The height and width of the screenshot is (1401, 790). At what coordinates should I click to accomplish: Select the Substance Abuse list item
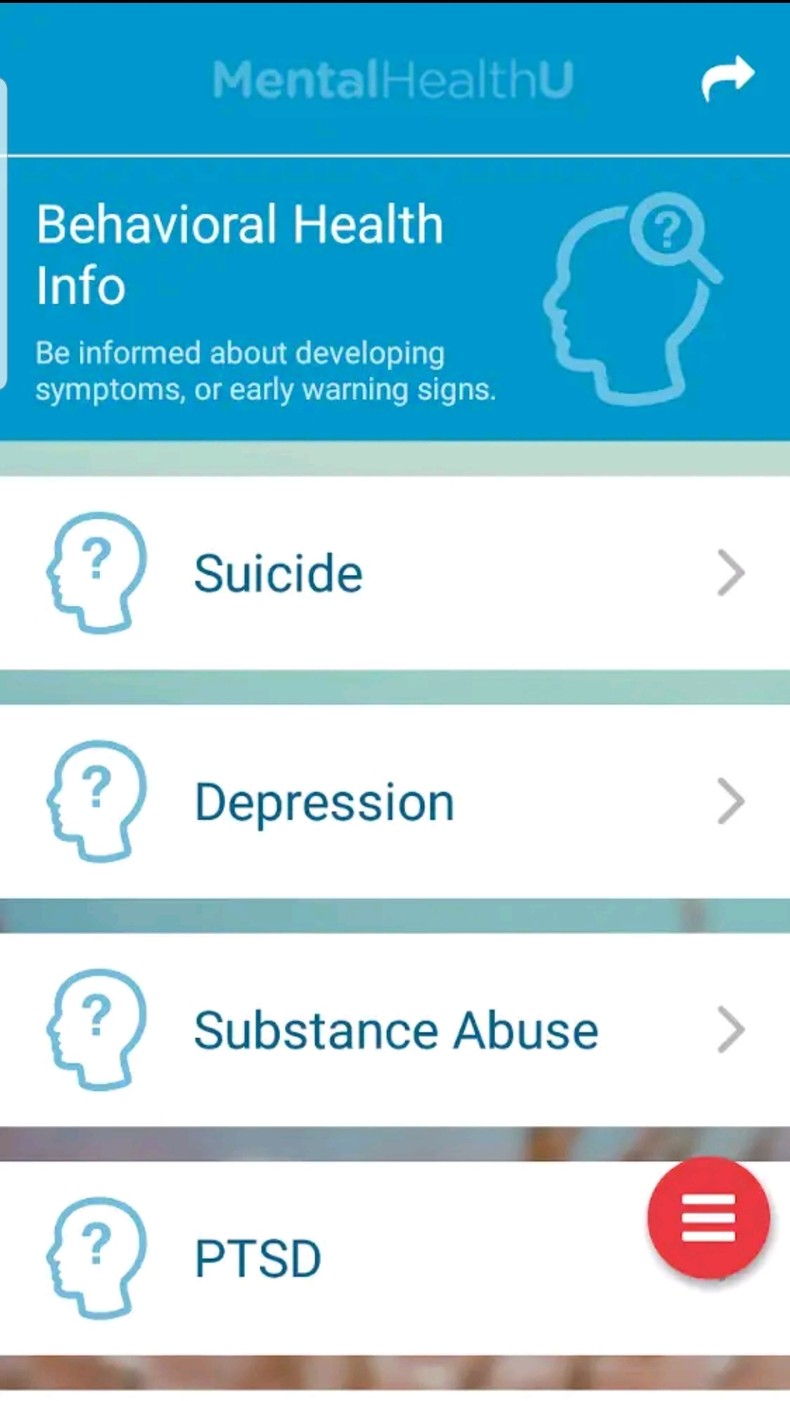pos(395,1030)
